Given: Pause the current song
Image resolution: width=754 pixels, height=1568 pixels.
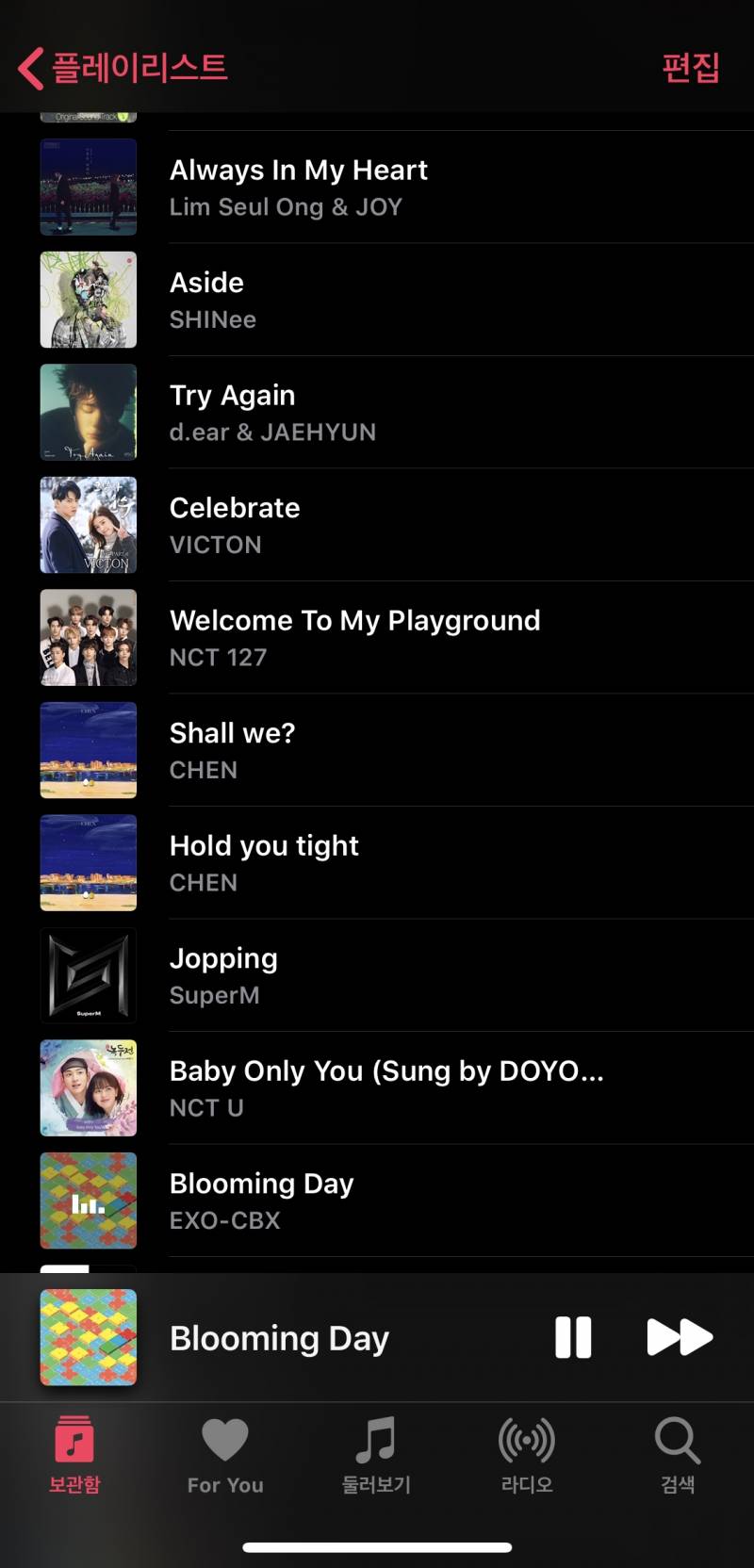Looking at the screenshot, I should click(x=573, y=1337).
